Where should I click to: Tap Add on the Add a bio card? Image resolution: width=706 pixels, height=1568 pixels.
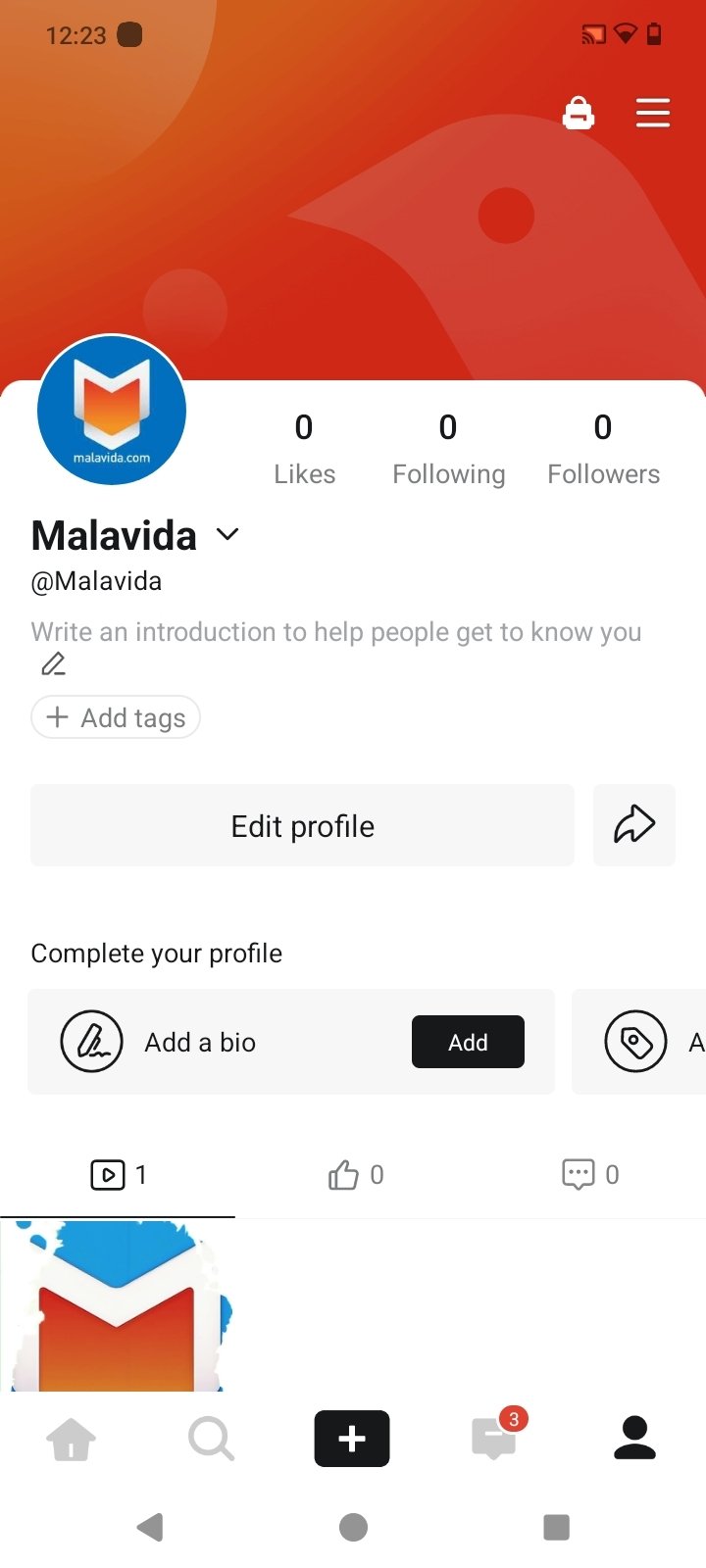pos(468,1042)
